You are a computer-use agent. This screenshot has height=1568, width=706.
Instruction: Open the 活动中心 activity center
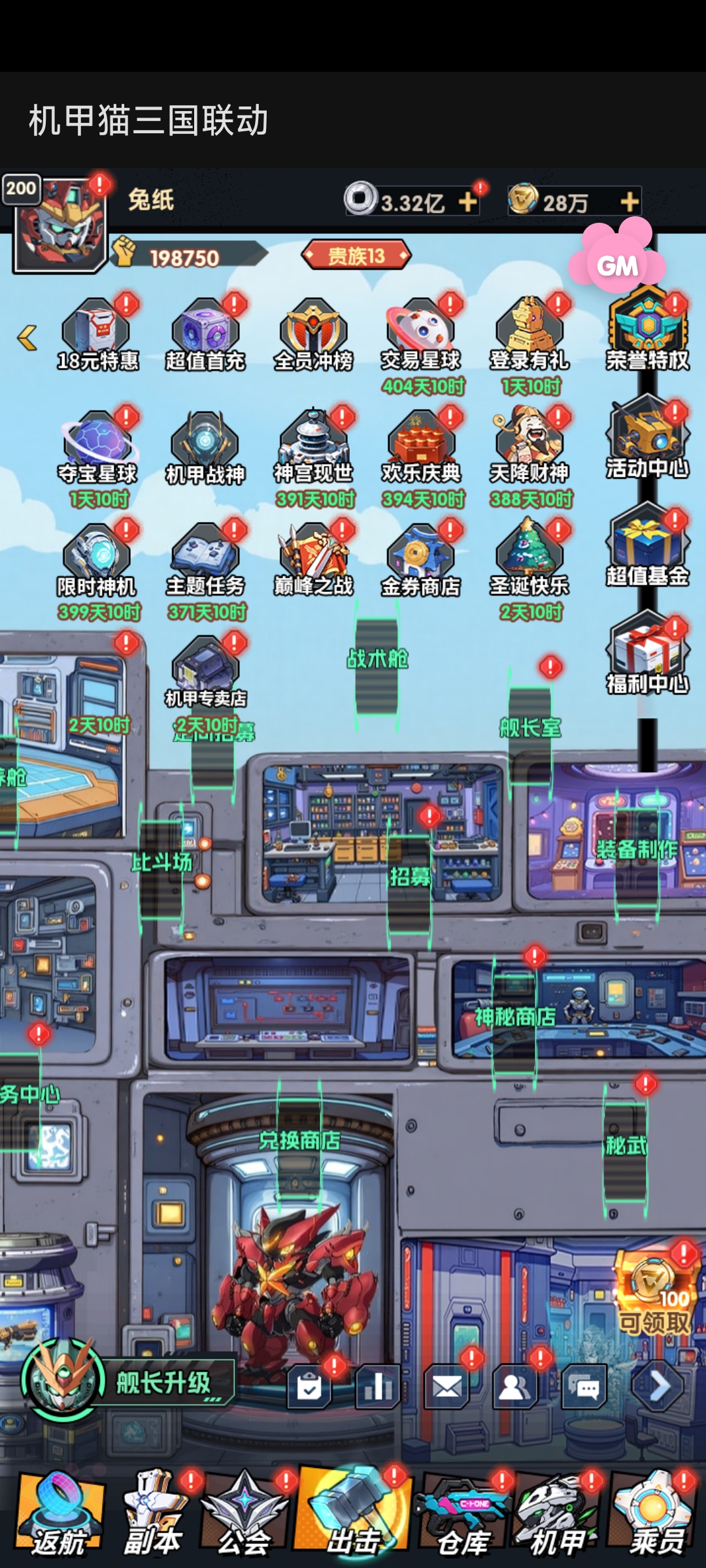click(647, 438)
